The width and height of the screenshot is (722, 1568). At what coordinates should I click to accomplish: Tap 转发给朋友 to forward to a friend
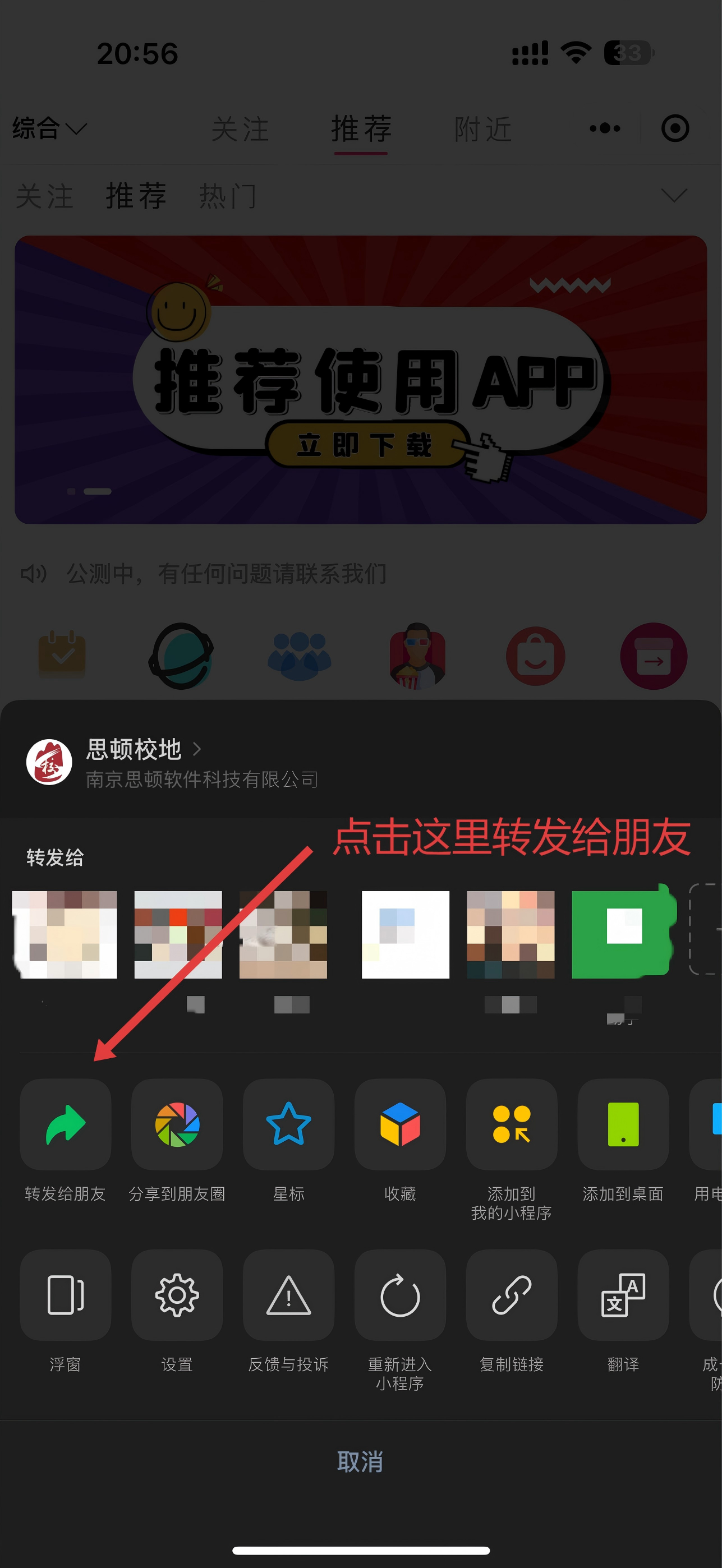(65, 1124)
